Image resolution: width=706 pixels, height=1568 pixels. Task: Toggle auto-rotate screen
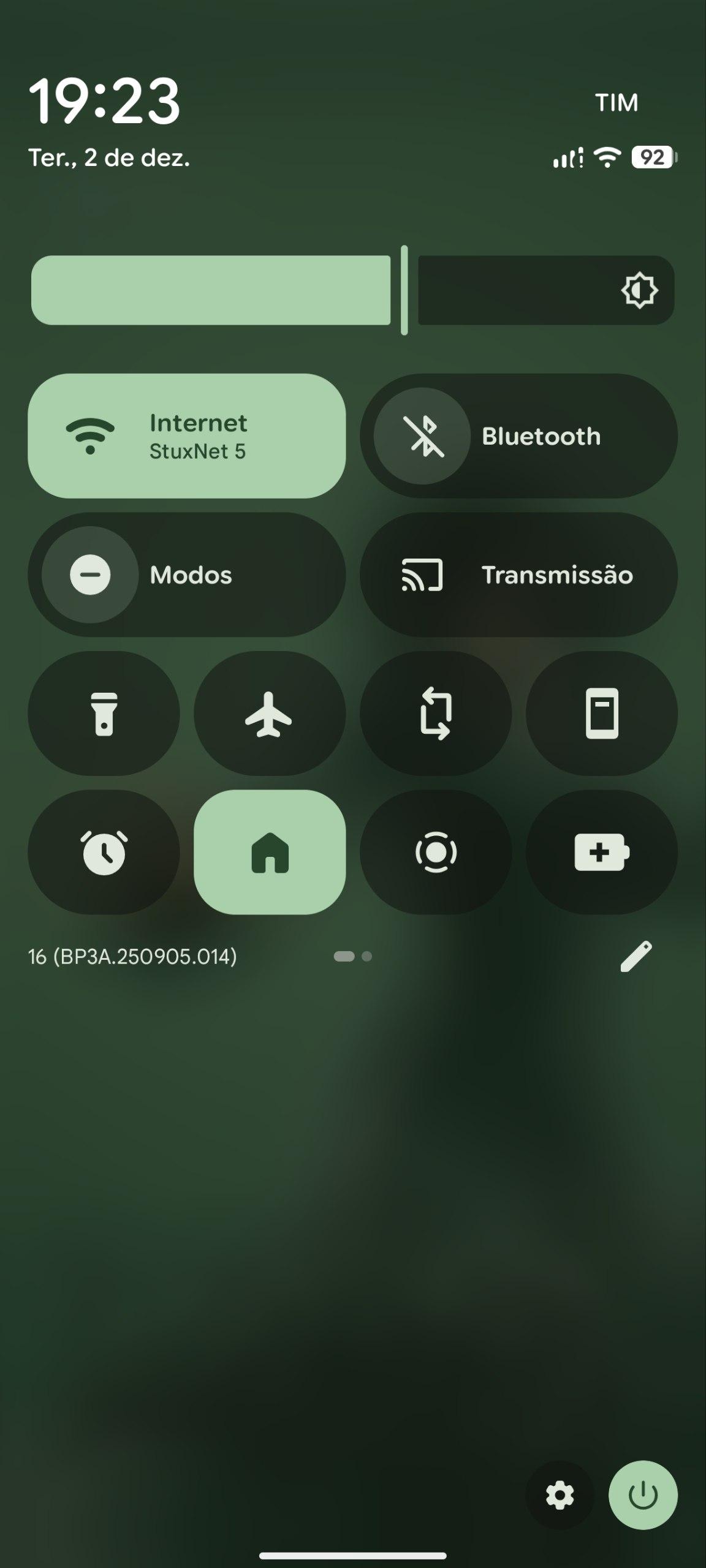[436, 714]
